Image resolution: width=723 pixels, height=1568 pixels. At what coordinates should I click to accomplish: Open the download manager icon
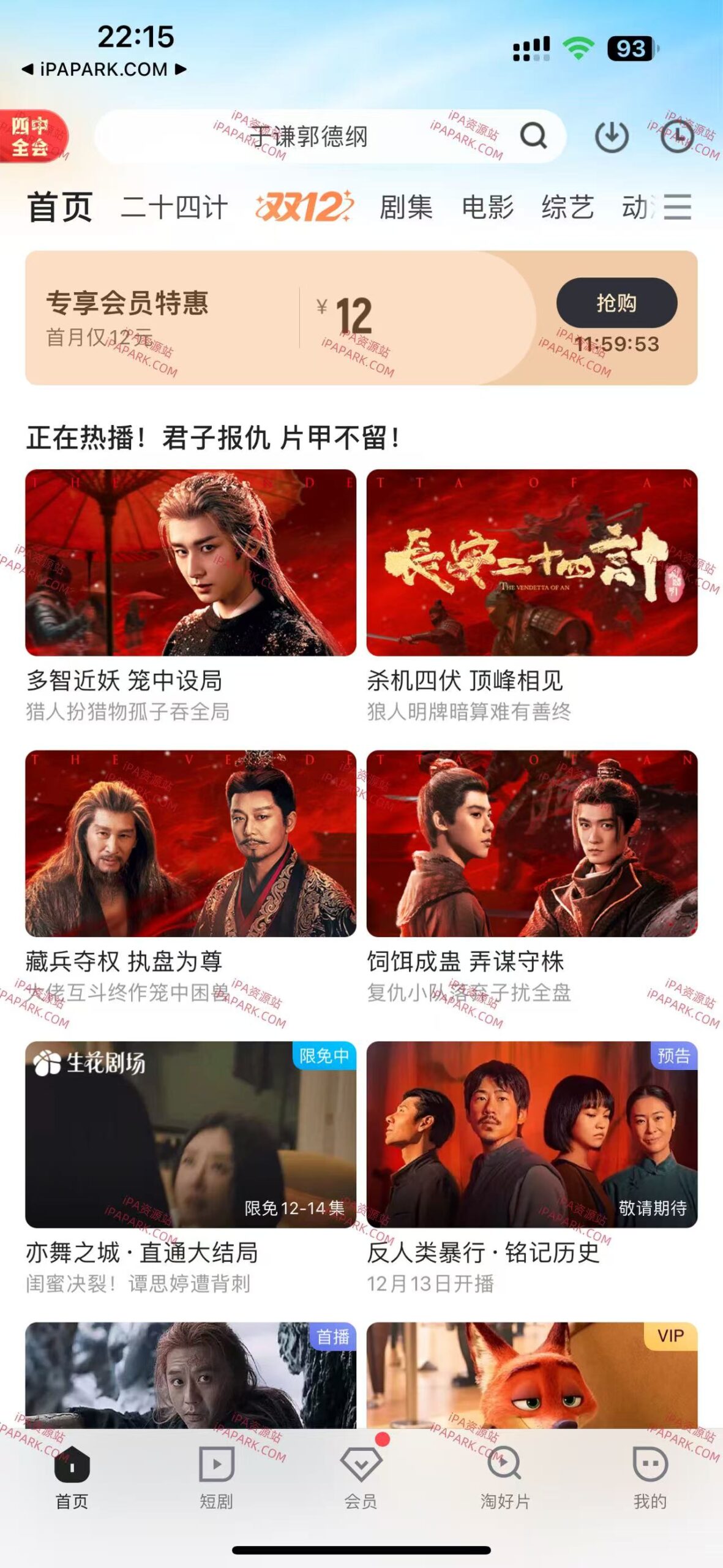(x=610, y=136)
